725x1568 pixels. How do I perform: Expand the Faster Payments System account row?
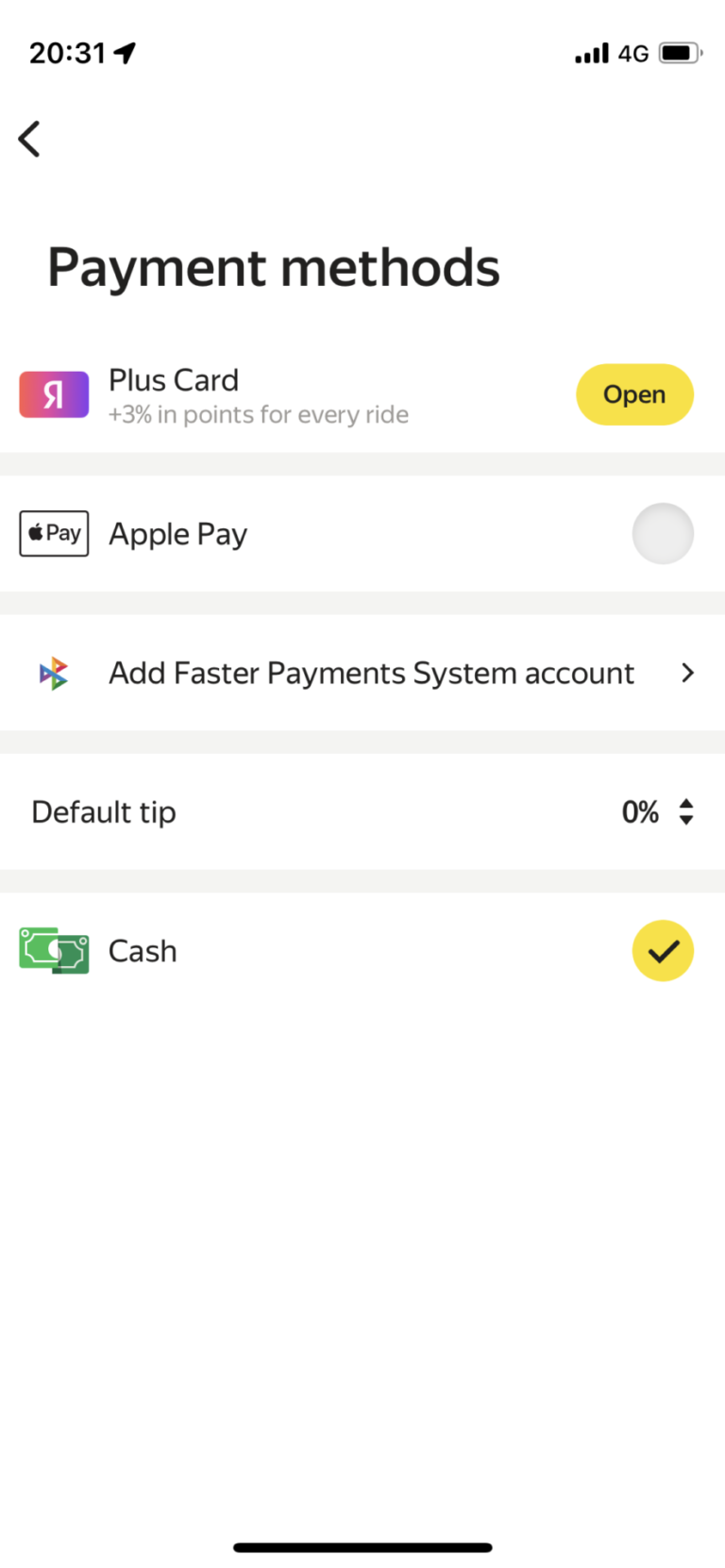click(x=688, y=673)
